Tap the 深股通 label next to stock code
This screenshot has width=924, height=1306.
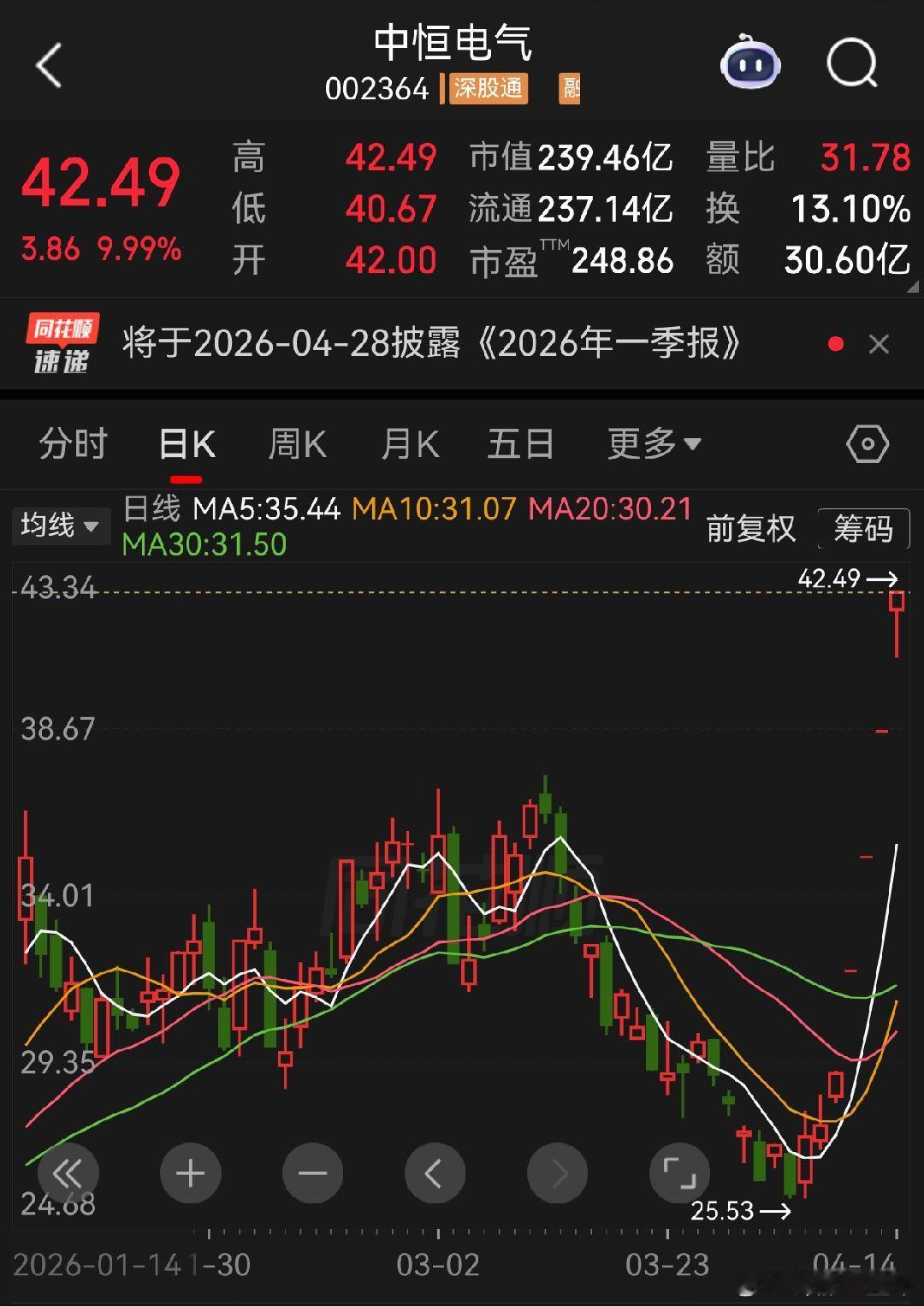pyautogui.click(x=489, y=88)
